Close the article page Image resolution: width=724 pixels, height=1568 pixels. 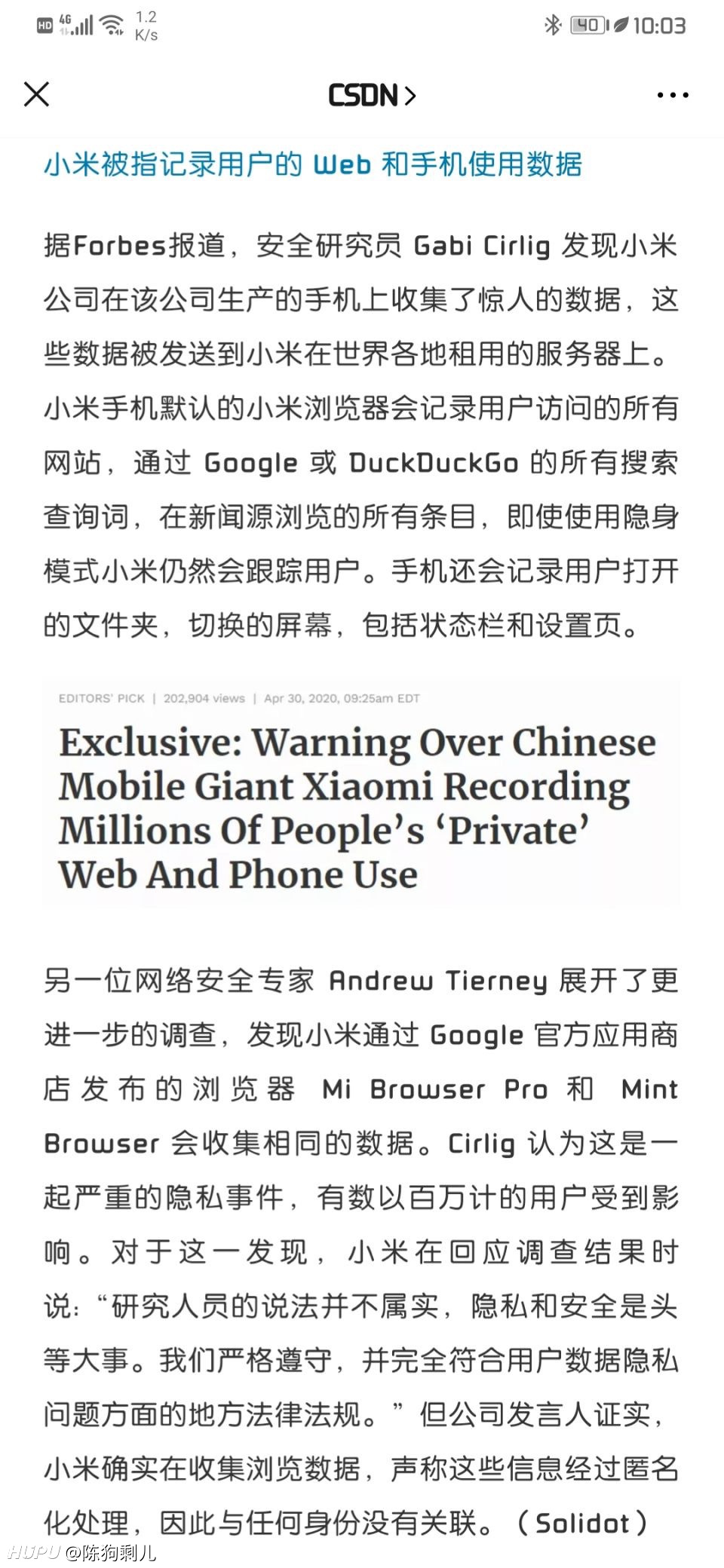36,94
